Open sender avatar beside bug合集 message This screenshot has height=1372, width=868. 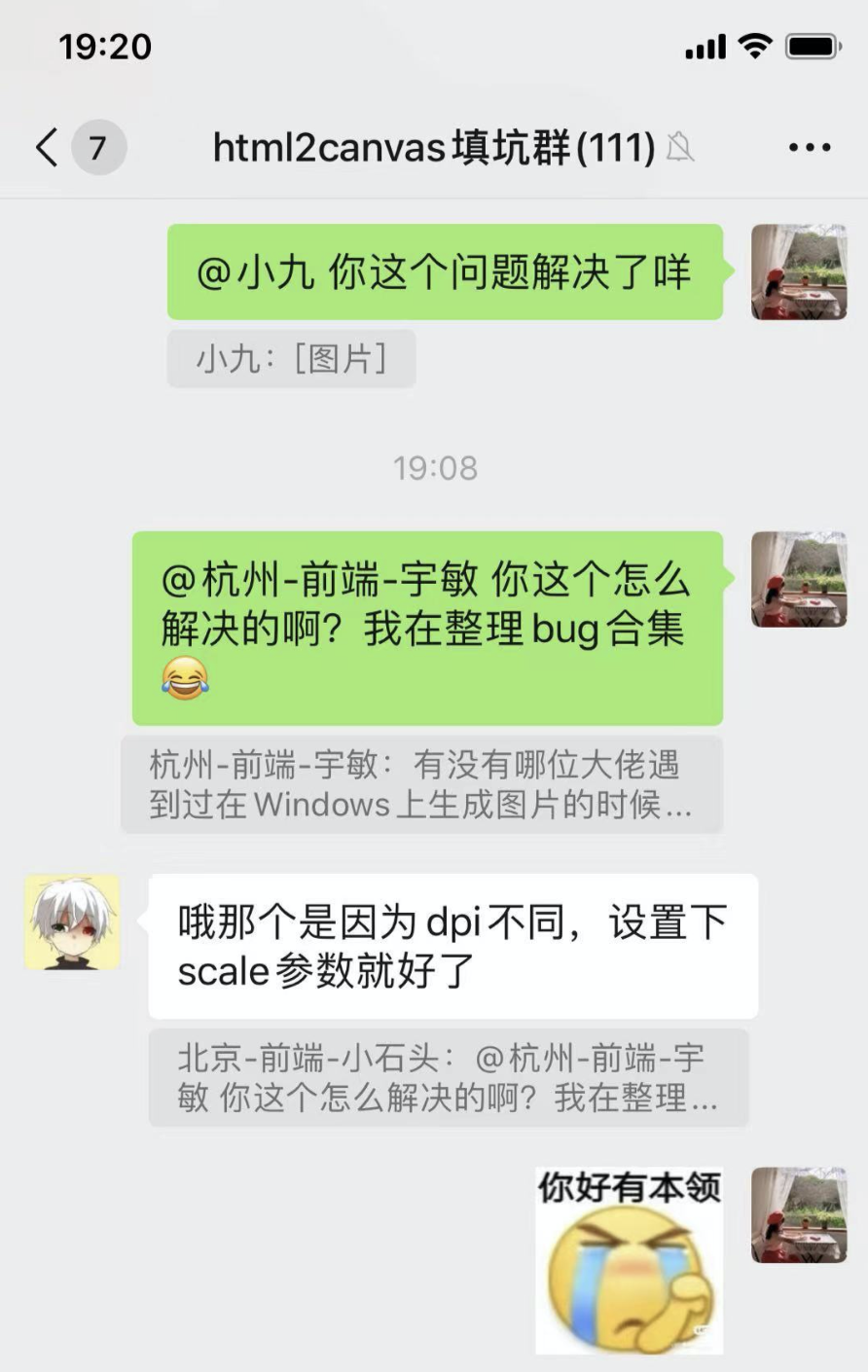pos(798,579)
